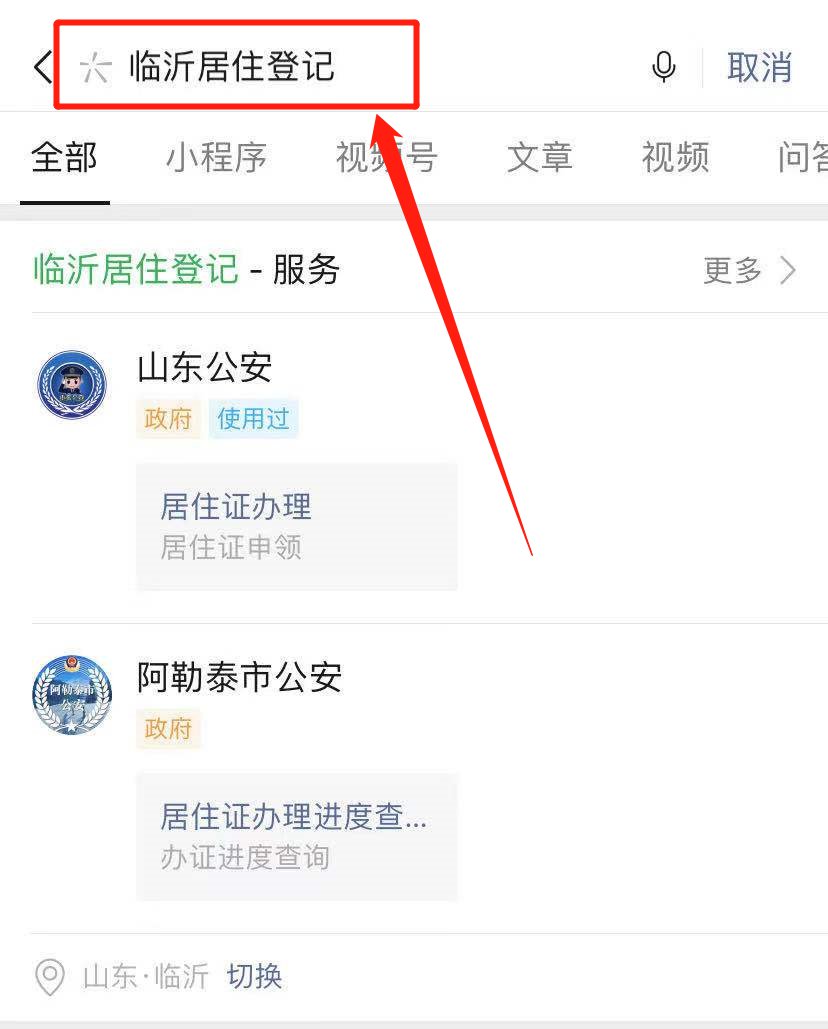Switch to the 小程序 tab

pyautogui.click(x=217, y=157)
